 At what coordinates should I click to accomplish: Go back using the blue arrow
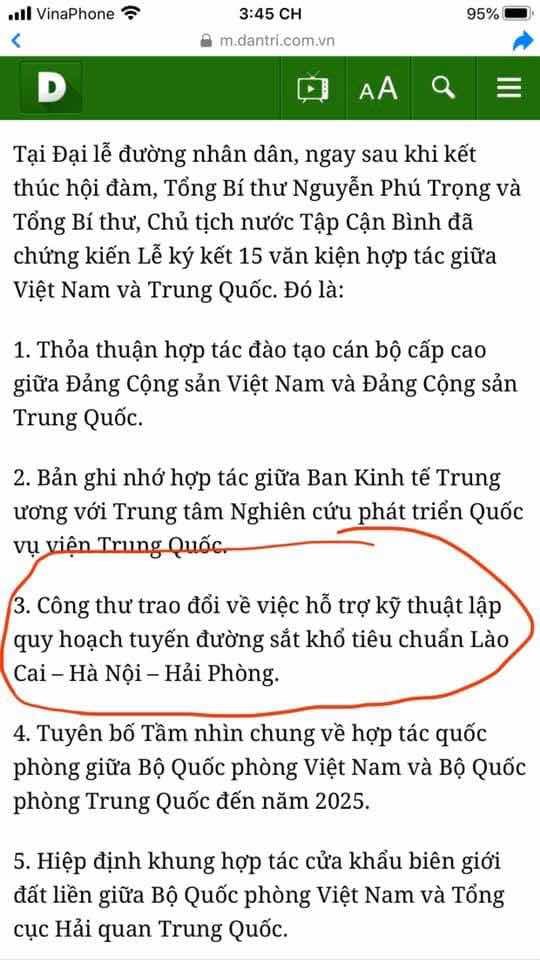pyautogui.click(x=16, y=41)
